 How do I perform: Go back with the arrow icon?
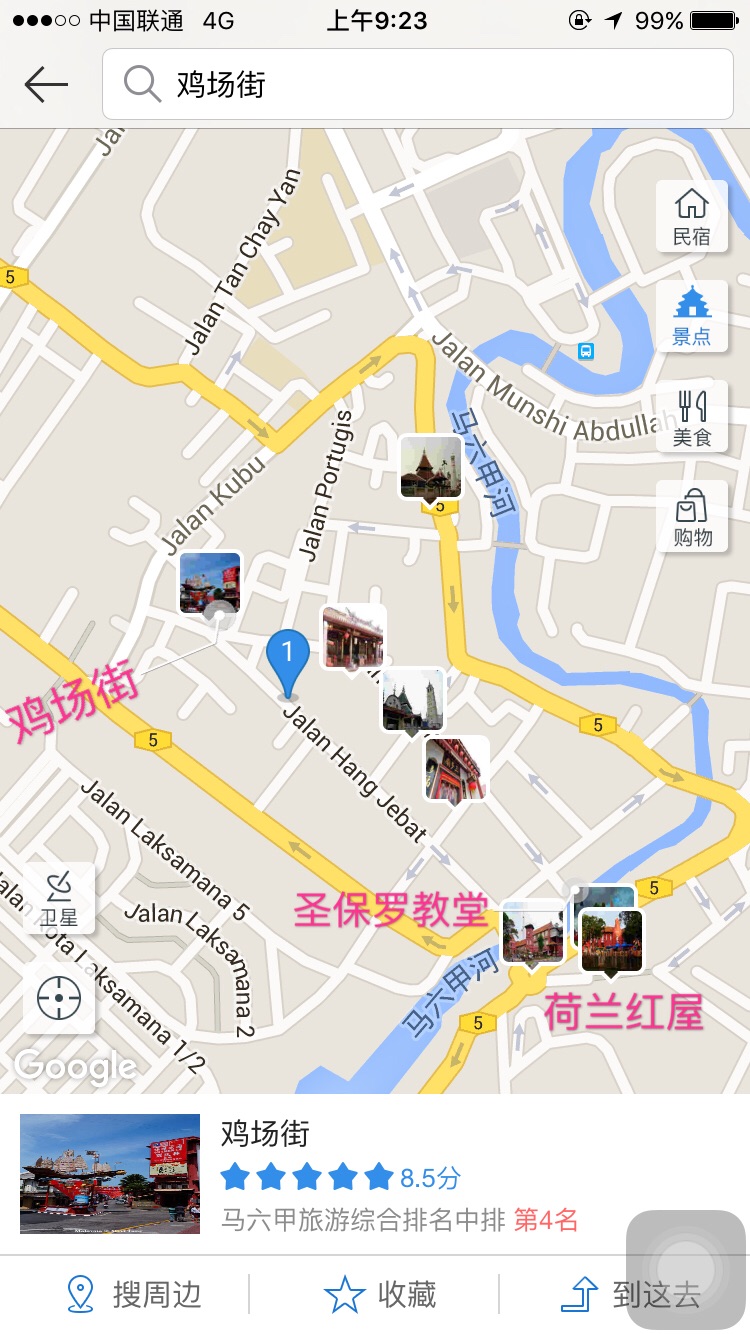point(46,85)
